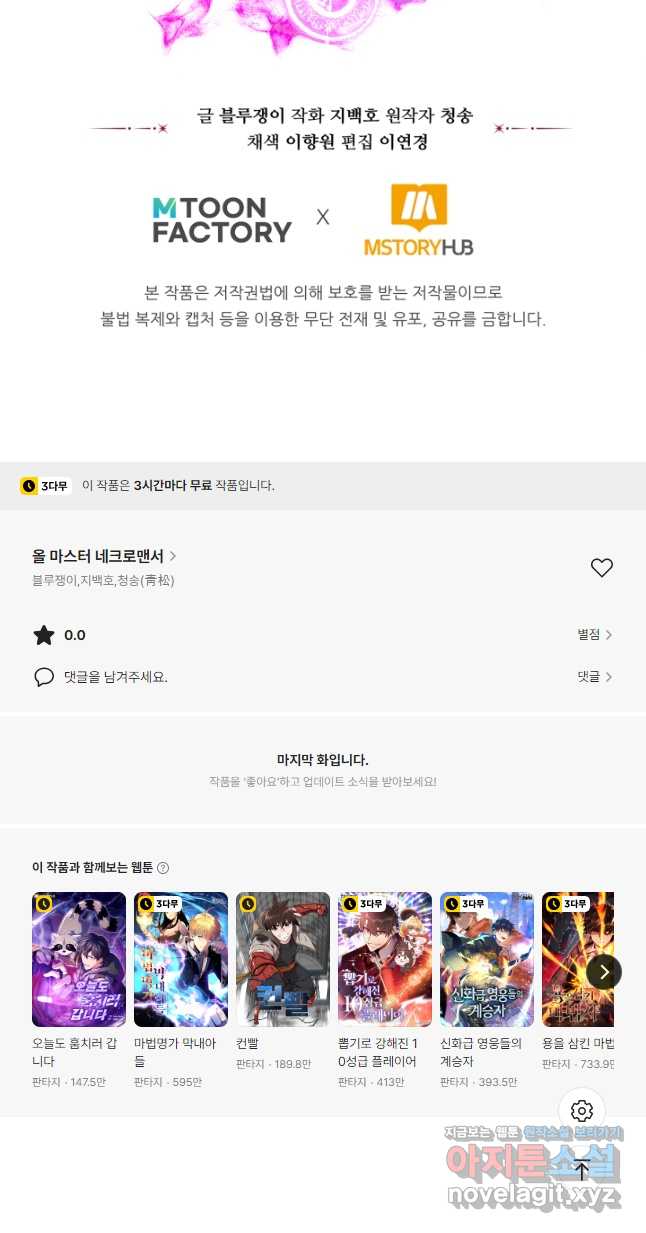
Task: Open the webtoon 용을 삼킨 마법
Action: click(x=575, y=959)
